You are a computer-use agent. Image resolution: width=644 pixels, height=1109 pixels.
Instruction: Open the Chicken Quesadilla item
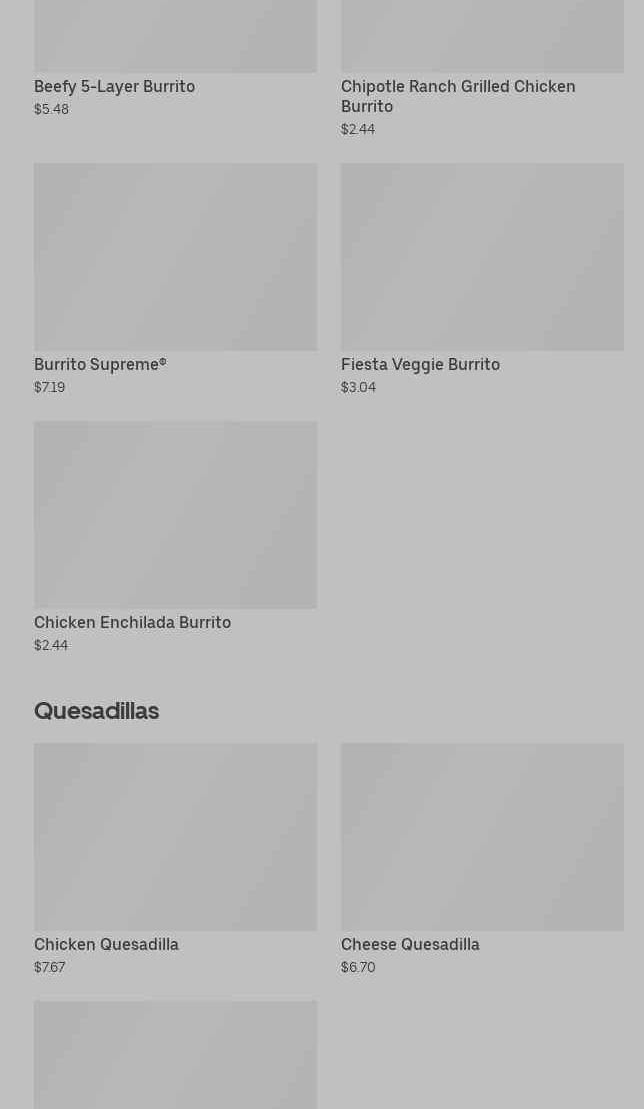click(175, 859)
